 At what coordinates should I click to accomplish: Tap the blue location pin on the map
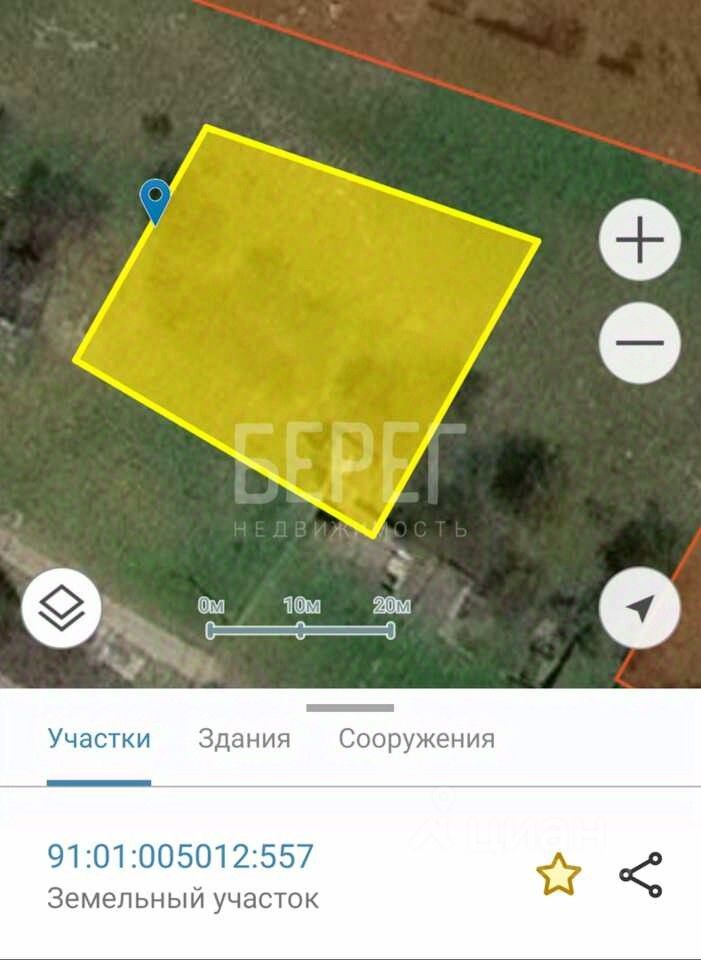pyautogui.click(x=154, y=200)
